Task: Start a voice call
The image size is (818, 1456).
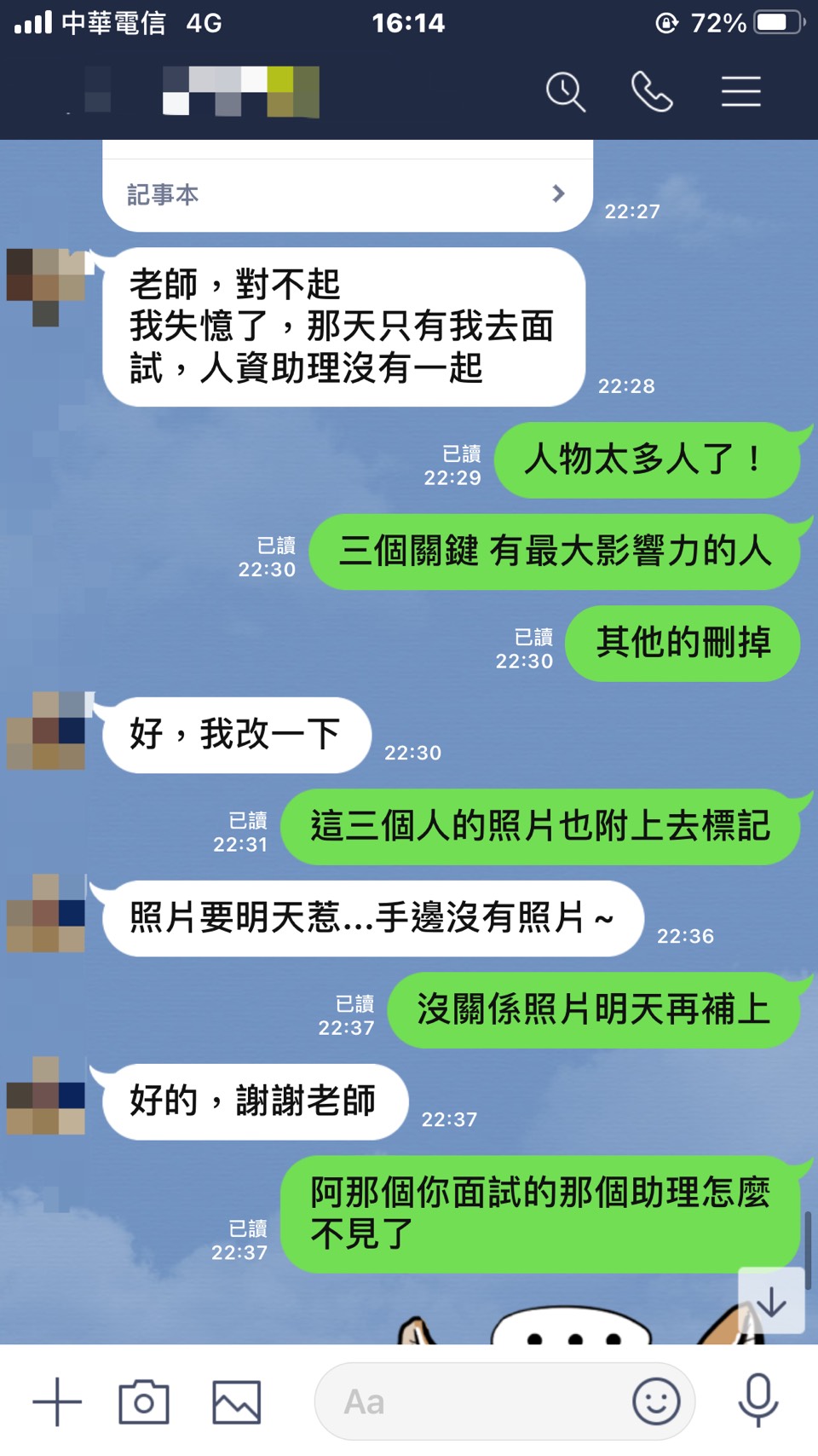Action: [652, 92]
